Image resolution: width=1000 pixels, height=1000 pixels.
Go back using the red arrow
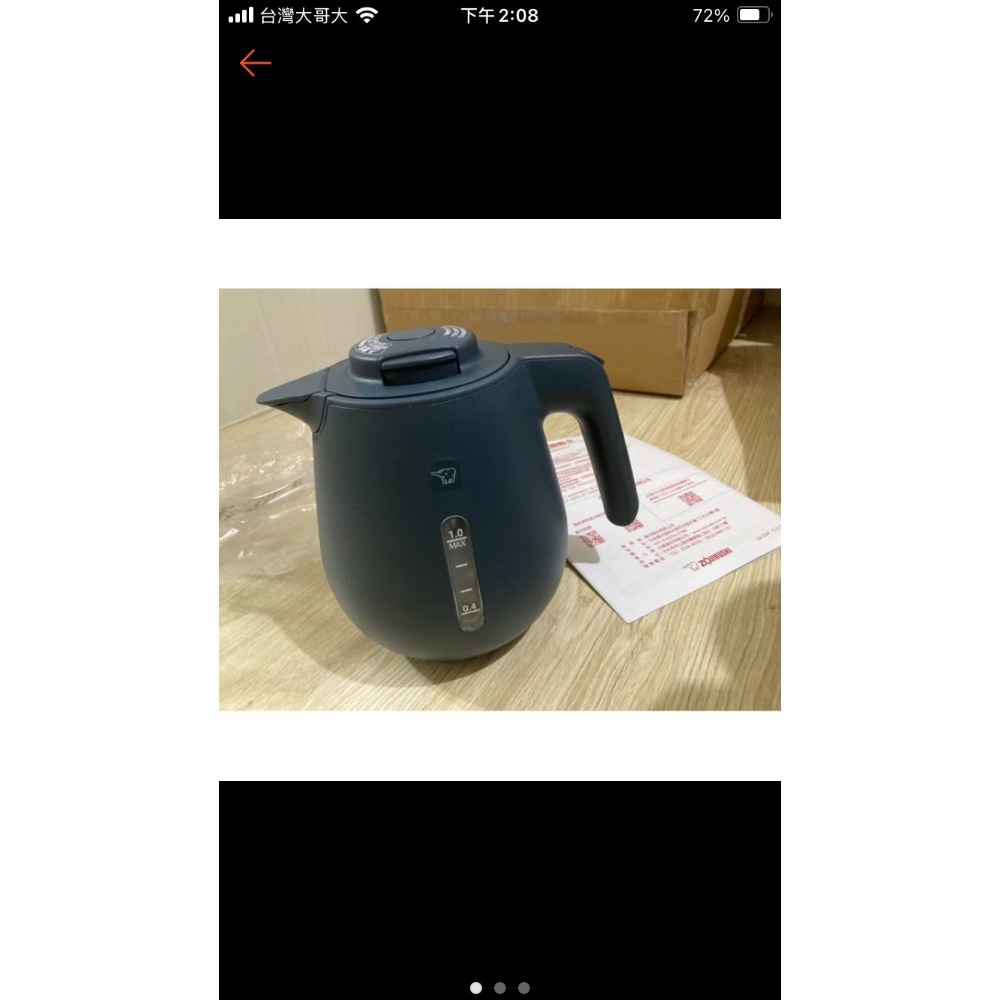[255, 63]
